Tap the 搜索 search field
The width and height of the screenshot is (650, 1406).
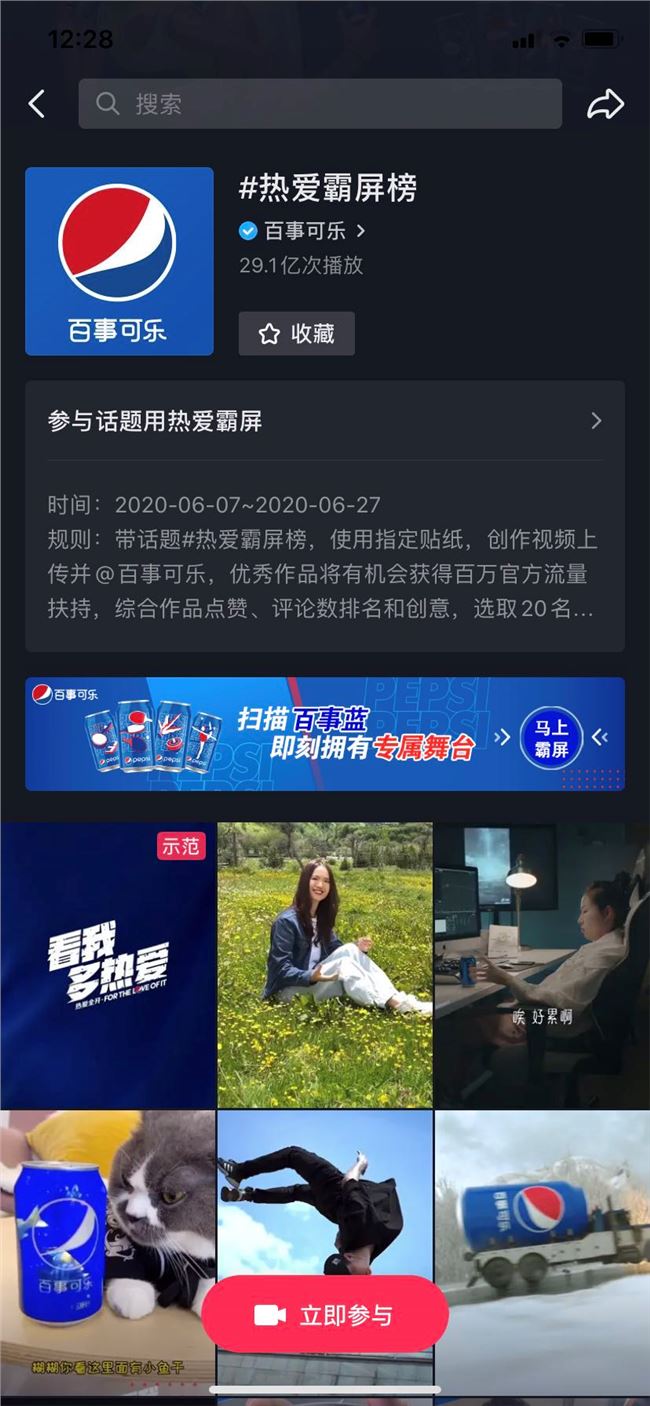click(x=320, y=104)
